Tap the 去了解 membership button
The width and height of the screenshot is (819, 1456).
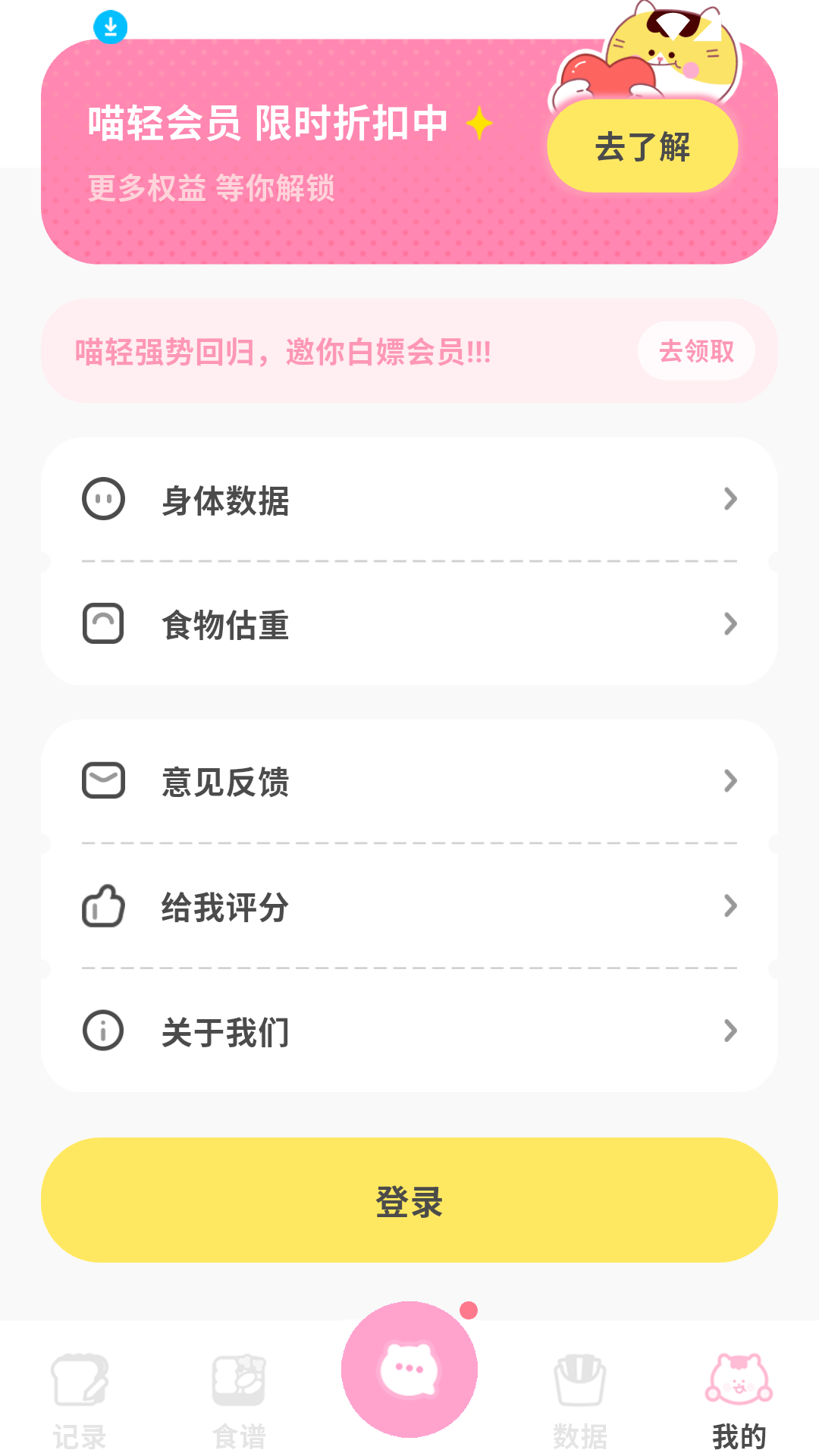click(x=642, y=146)
